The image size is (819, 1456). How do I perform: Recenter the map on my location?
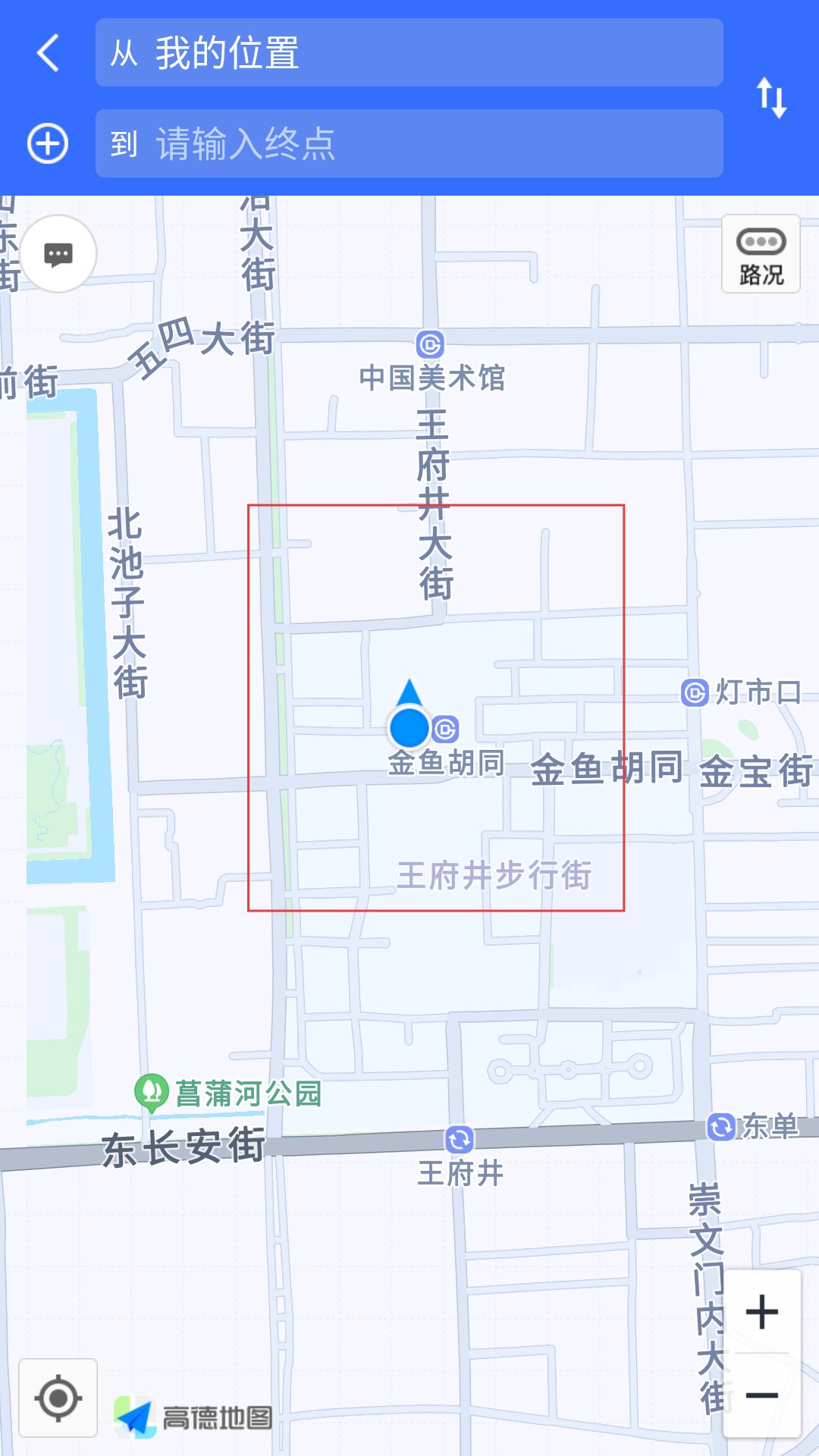tap(58, 1398)
